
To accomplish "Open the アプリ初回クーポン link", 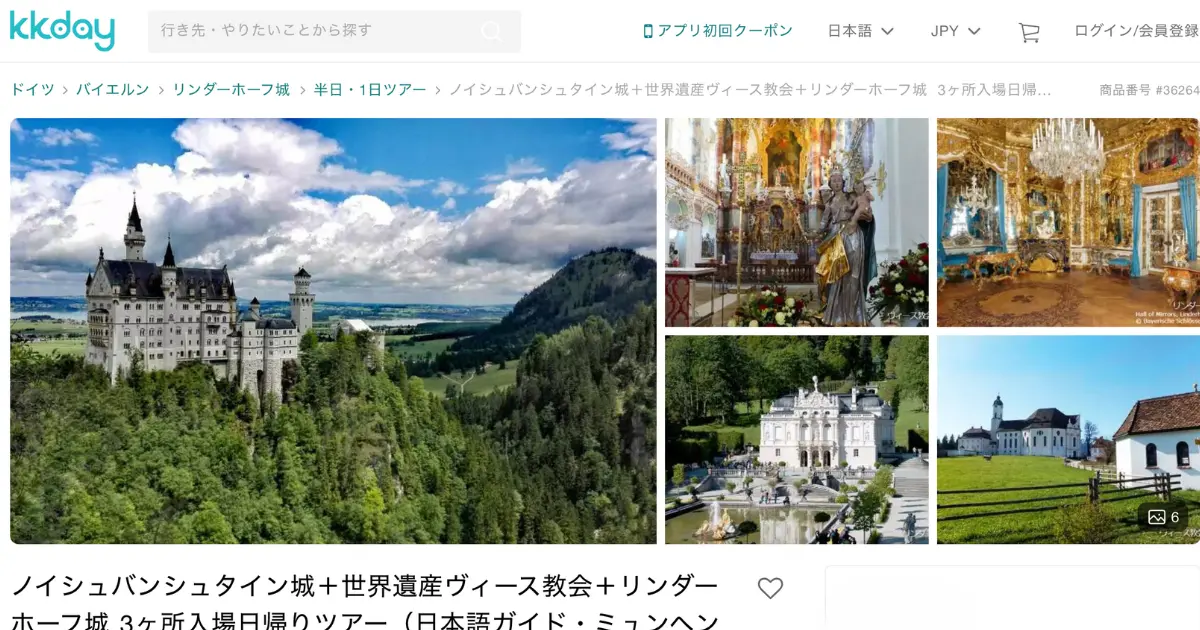I will pos(718,31).
